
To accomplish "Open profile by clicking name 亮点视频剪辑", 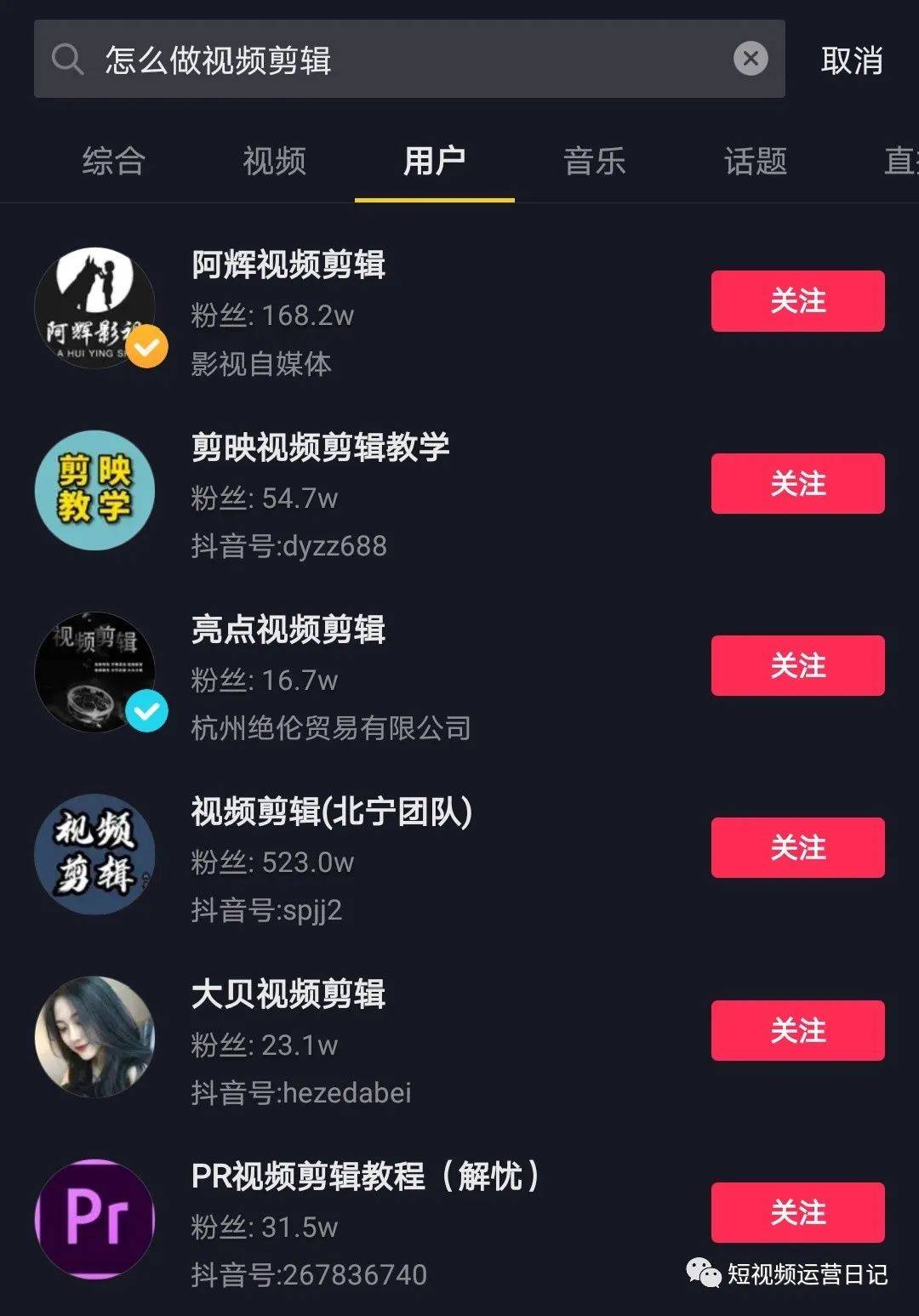I will click(x=288, y=631).
